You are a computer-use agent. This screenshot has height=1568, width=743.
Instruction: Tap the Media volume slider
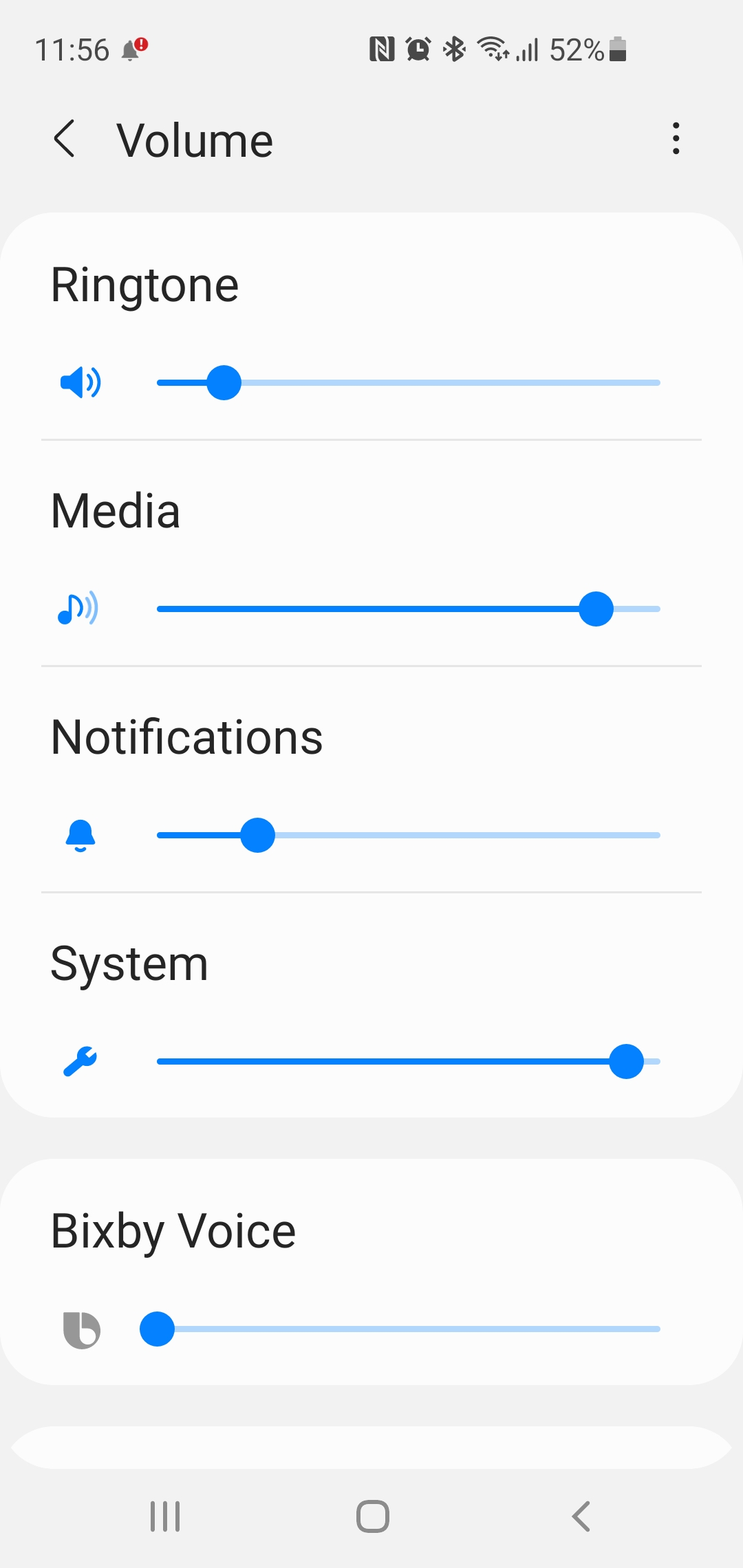point(409,609)
